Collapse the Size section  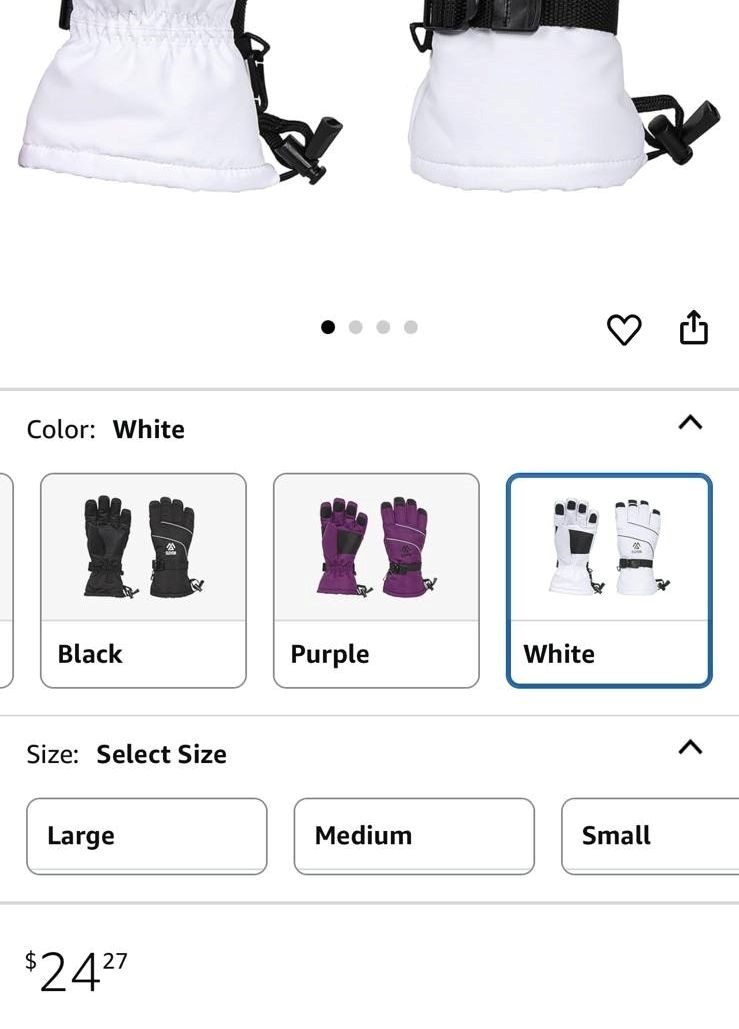coord(690,748)
